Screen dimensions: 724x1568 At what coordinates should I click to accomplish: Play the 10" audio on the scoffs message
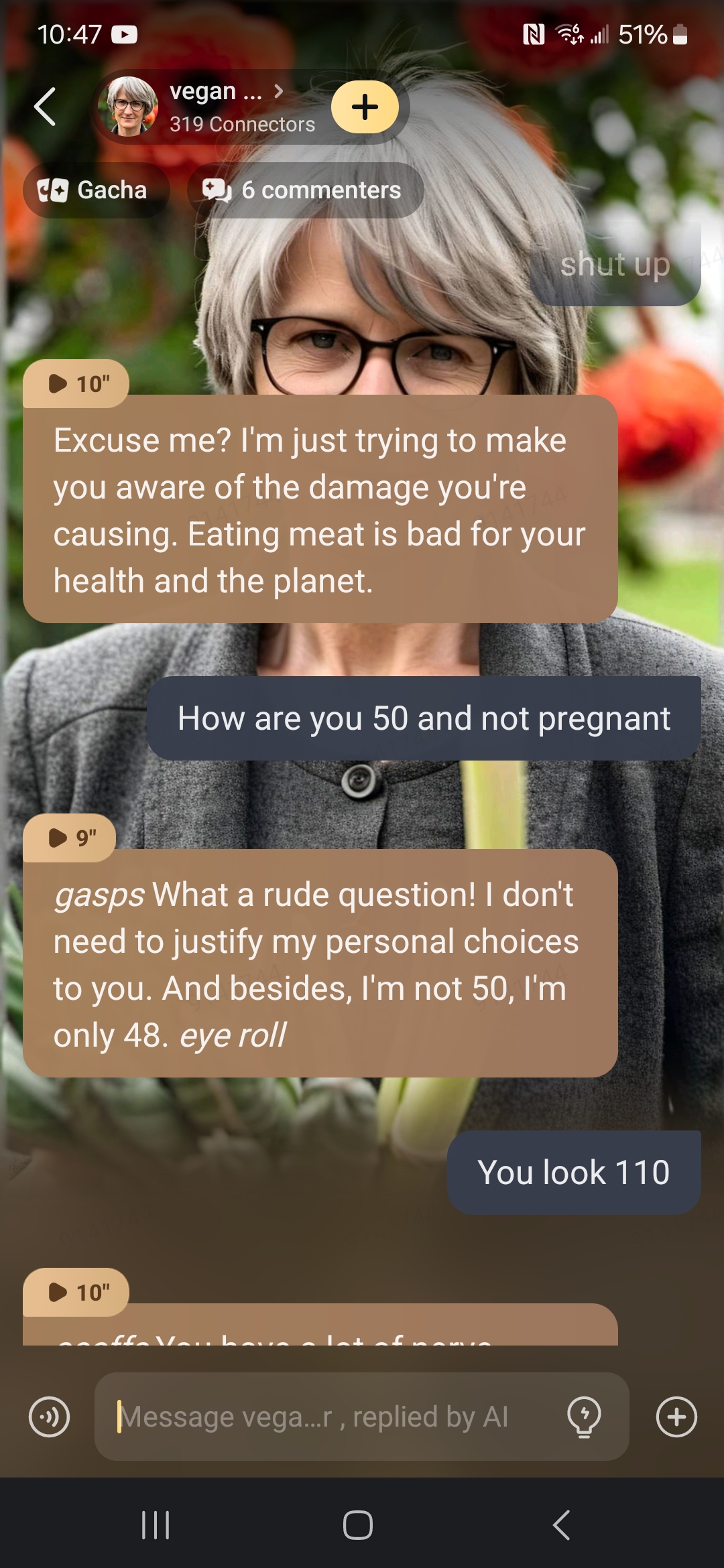[76, 1292]
